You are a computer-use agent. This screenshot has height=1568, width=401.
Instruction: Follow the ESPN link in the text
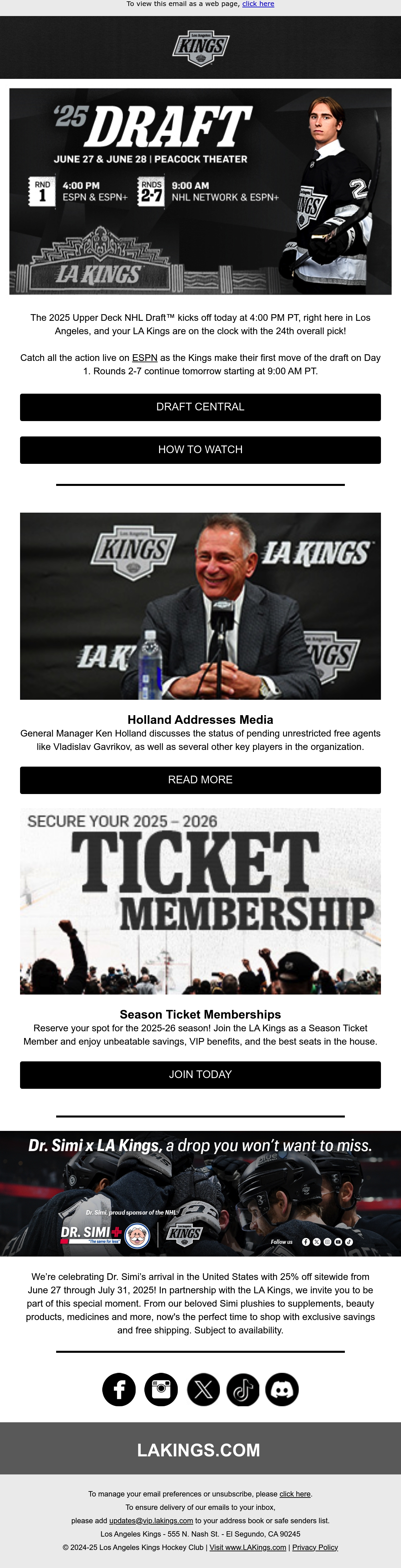coord(145,358)
